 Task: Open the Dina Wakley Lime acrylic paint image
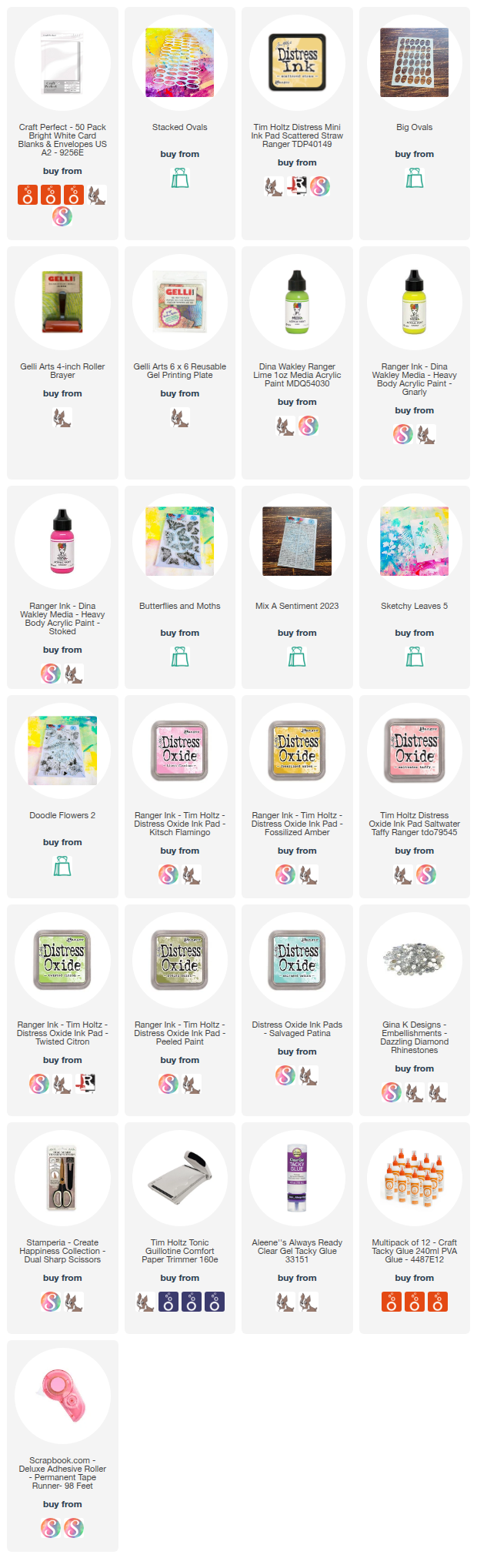point(297,302)
